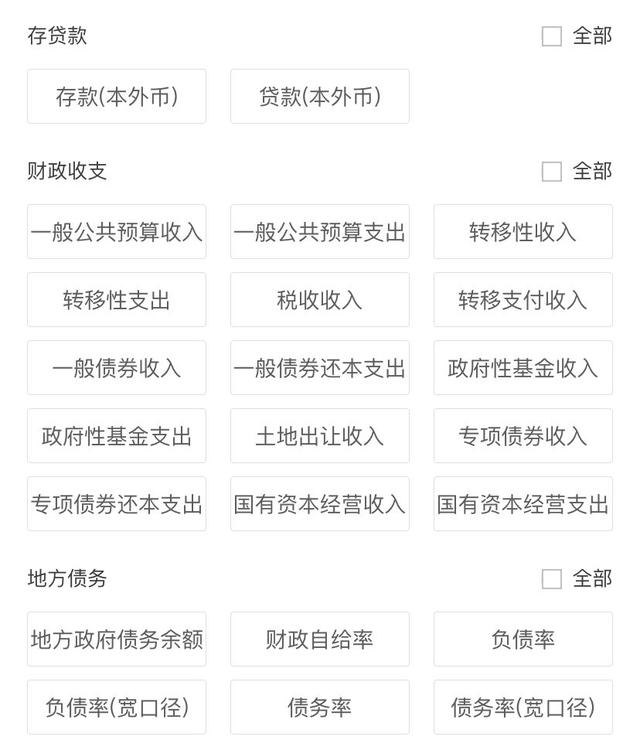
Task: Select 一般债券还本支出
Action: (320, 368)
